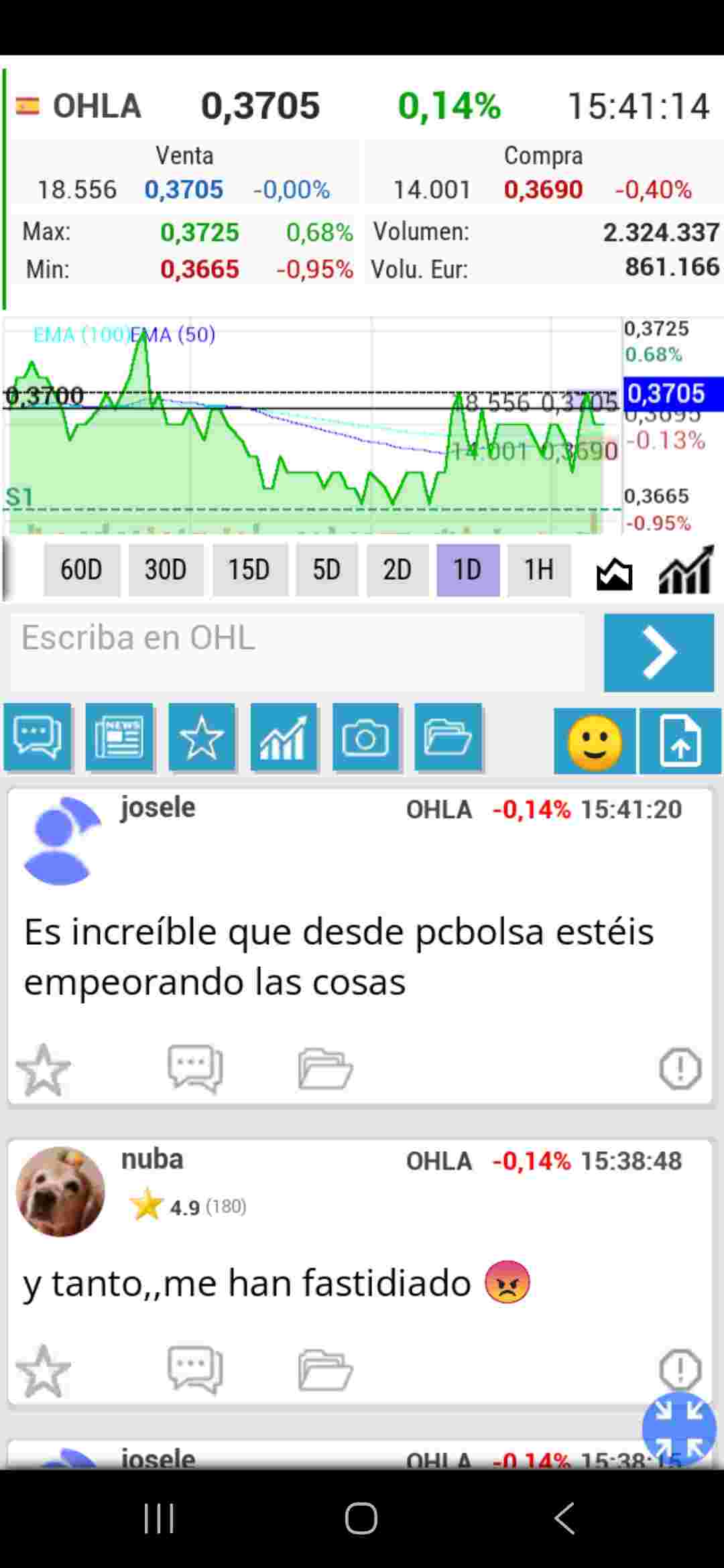Open the news toolbar icon
This screenshot has height=1568, width=724.
pyautogui.click(x=119, y=737)
